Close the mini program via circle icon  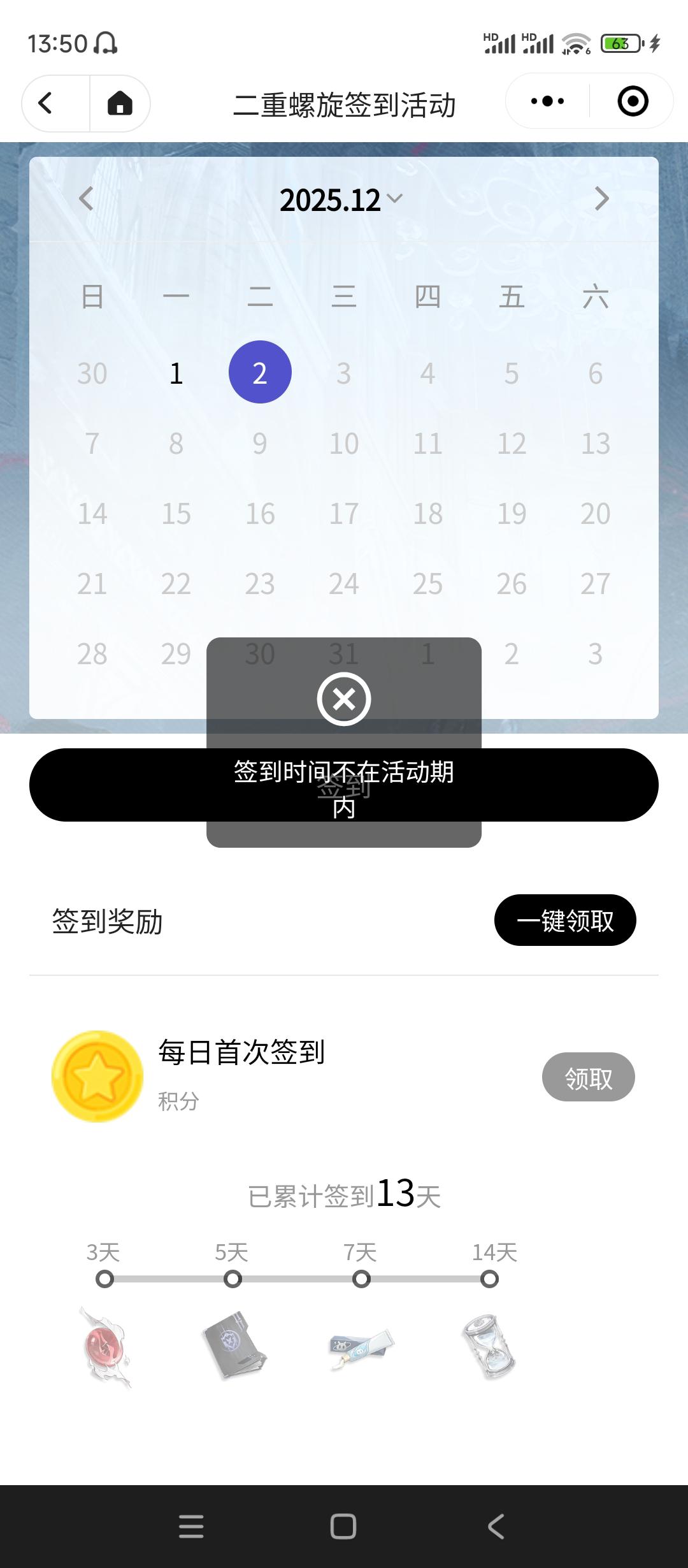633,101
